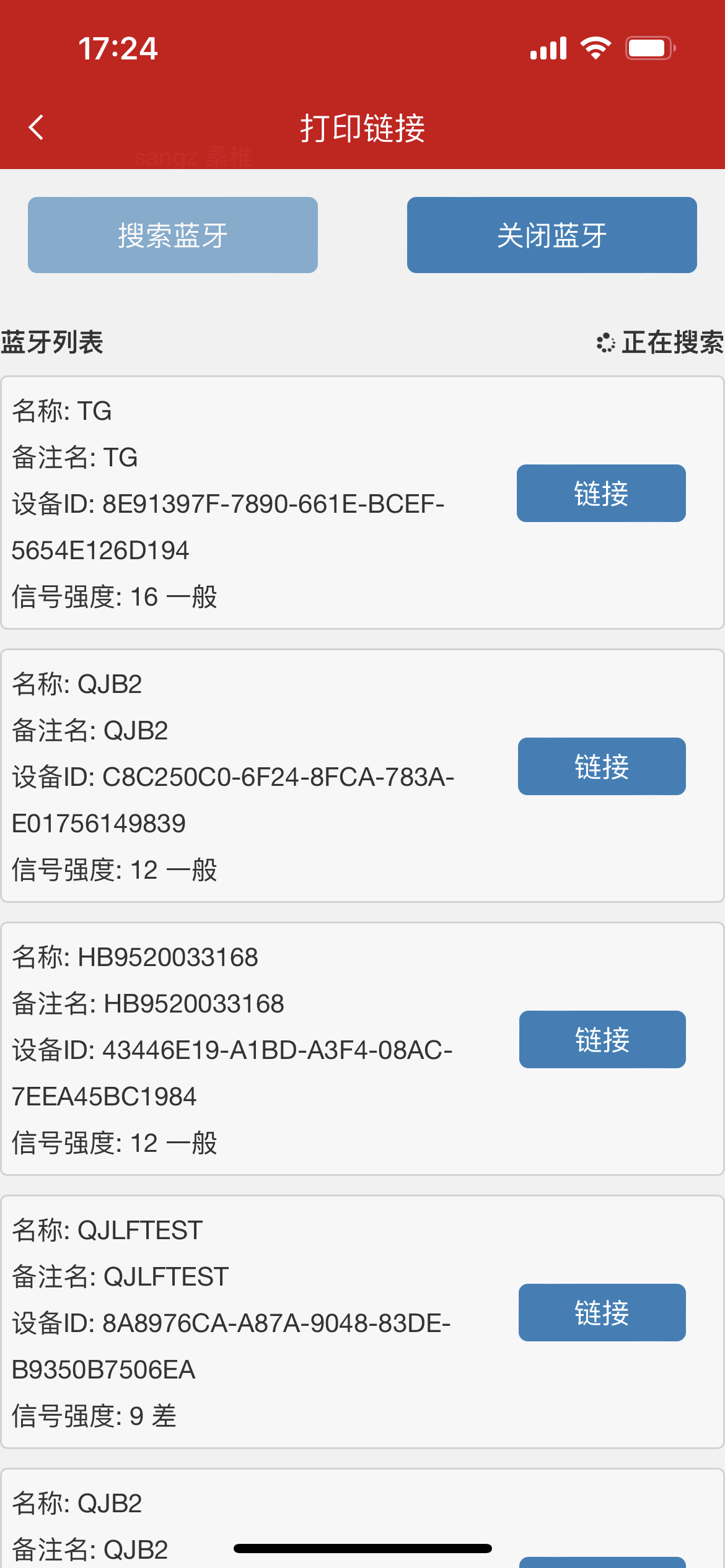Go back from the 打印链接 page
This screenshot has height=1568, width=725.
(37, 128)
